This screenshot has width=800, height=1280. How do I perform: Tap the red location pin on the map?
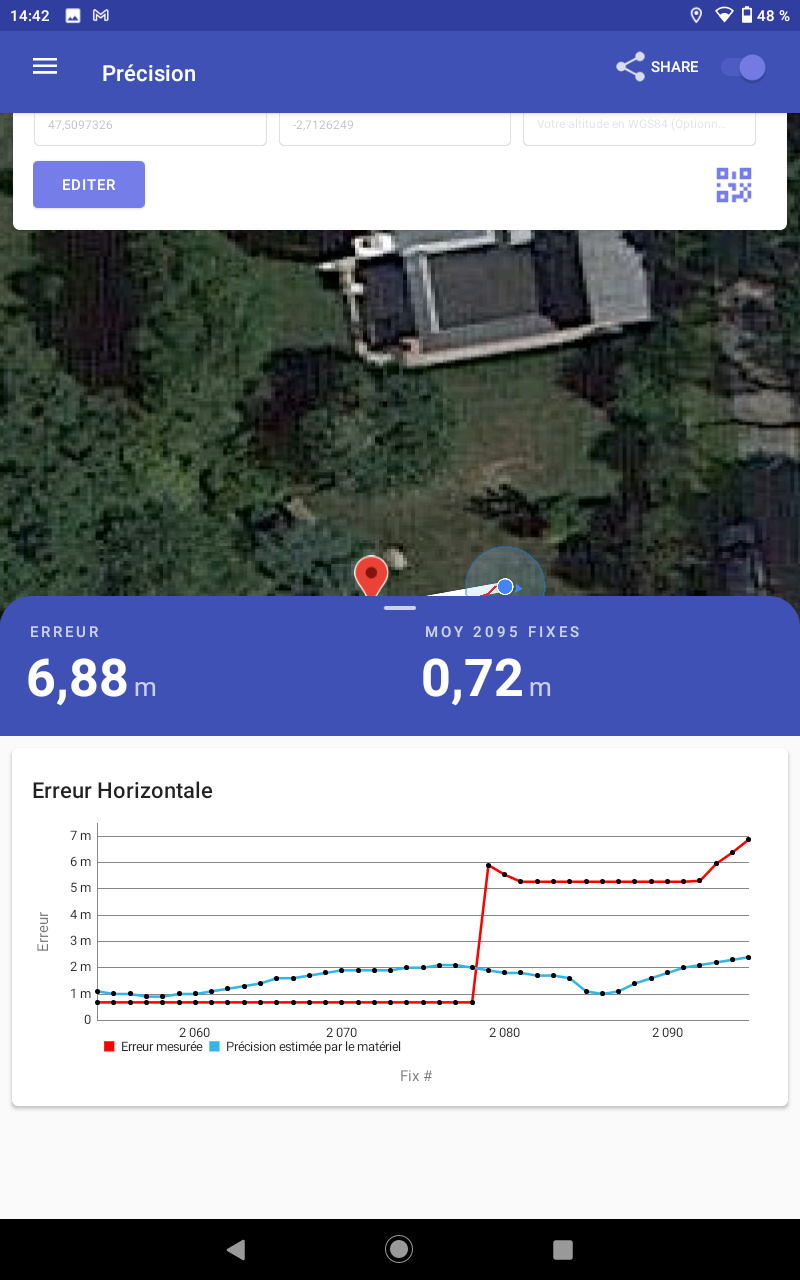371,577
